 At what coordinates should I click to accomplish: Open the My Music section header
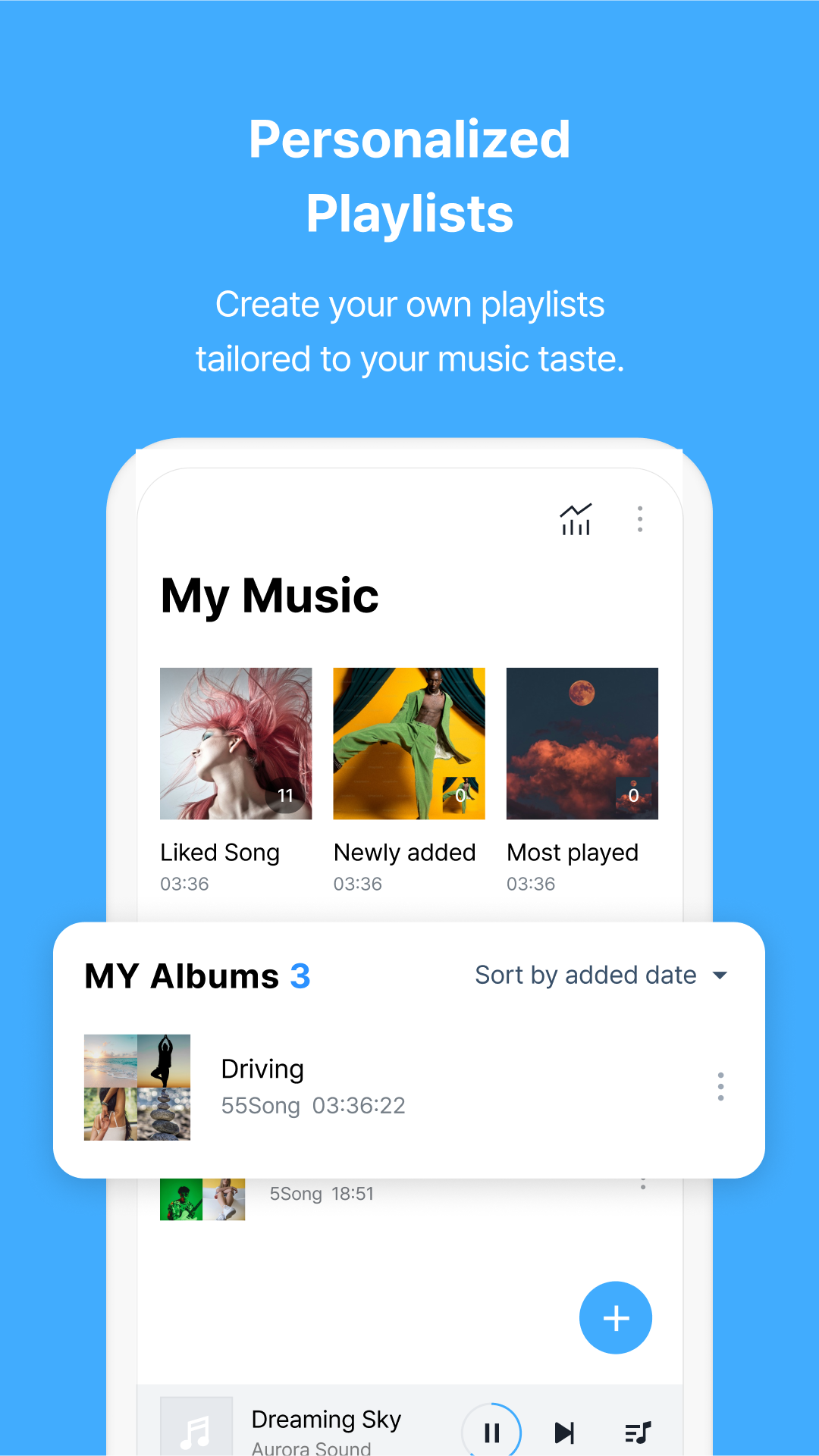tap(270, 596)
